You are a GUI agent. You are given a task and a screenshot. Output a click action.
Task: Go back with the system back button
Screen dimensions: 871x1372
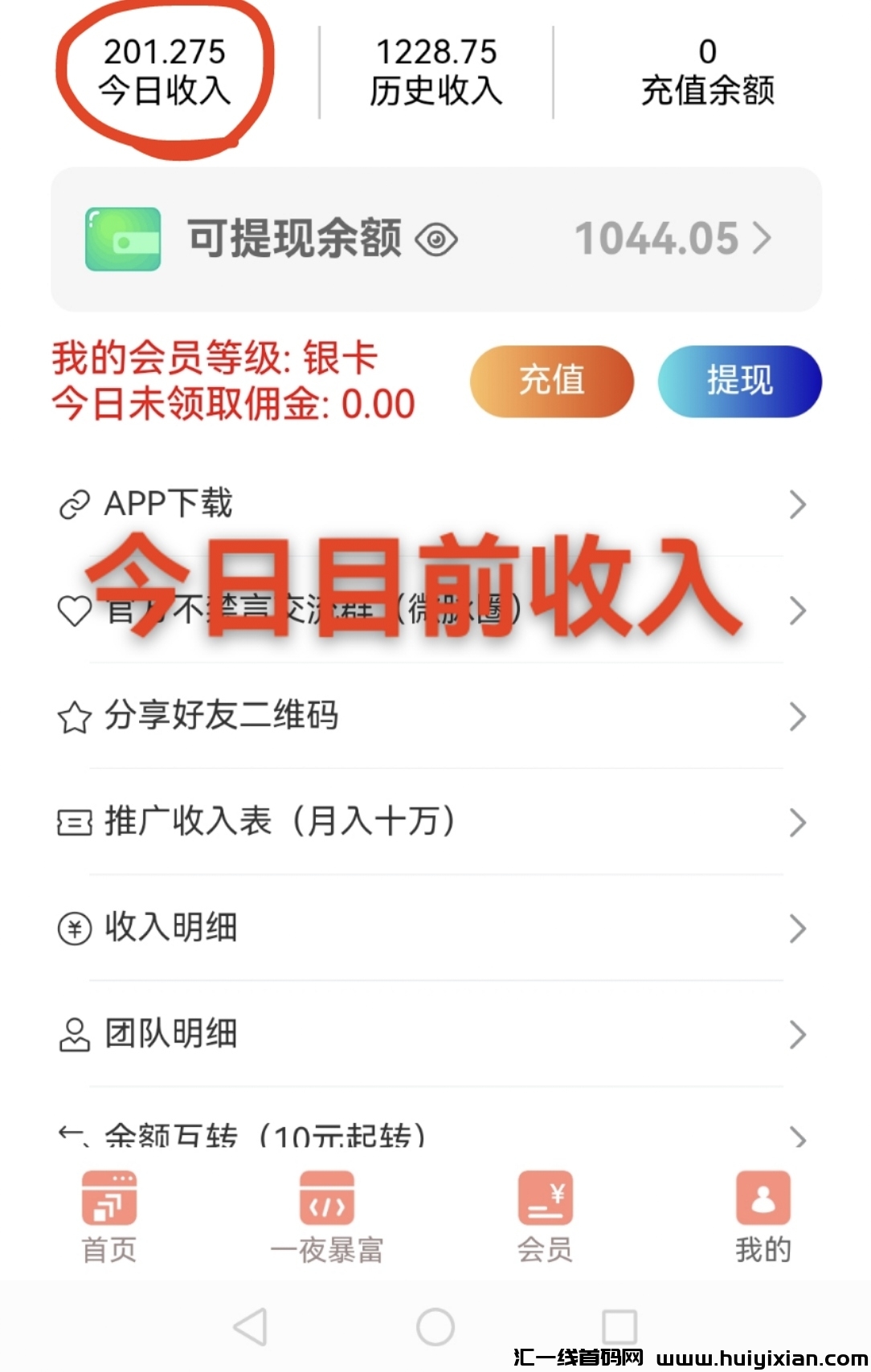coord(250,1326)
